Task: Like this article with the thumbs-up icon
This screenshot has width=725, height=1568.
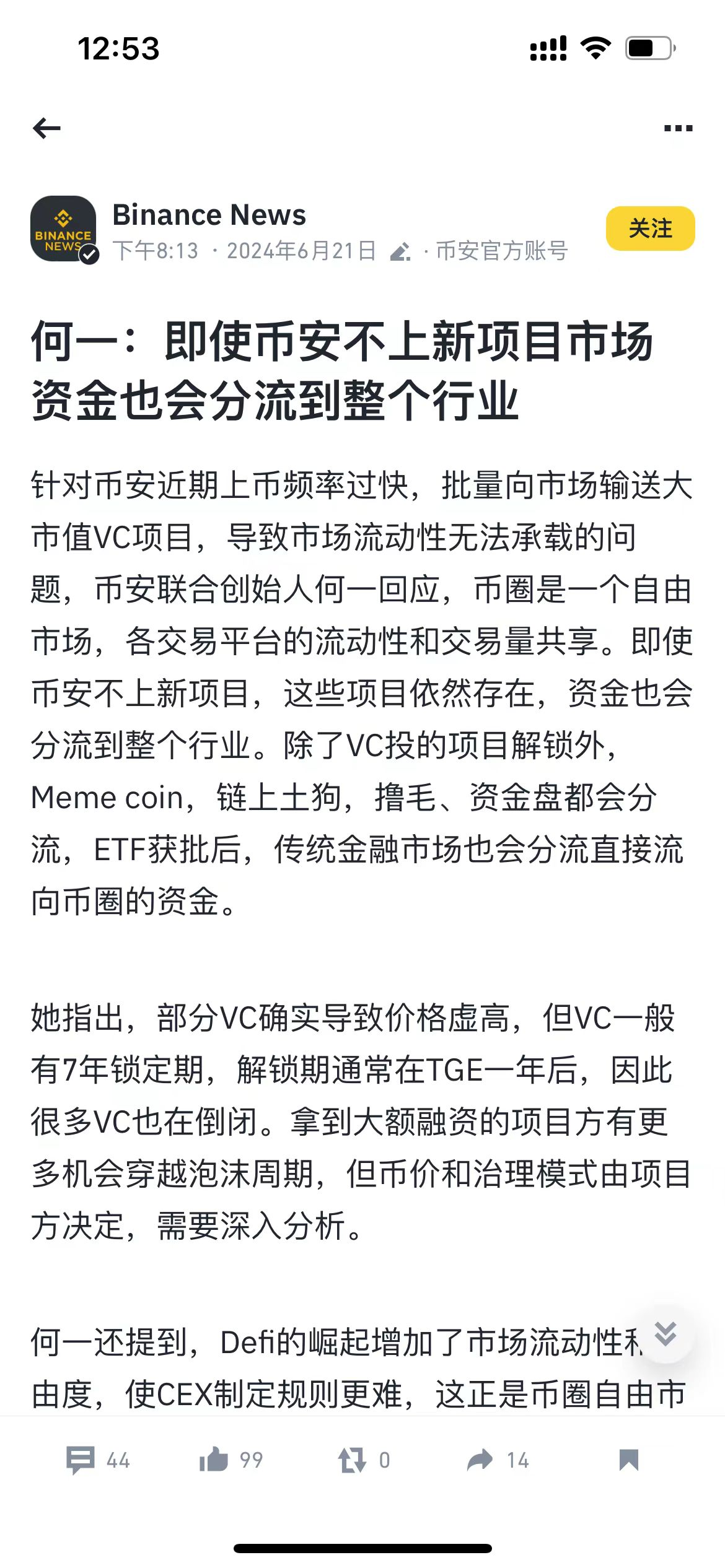Action: 214,1460
